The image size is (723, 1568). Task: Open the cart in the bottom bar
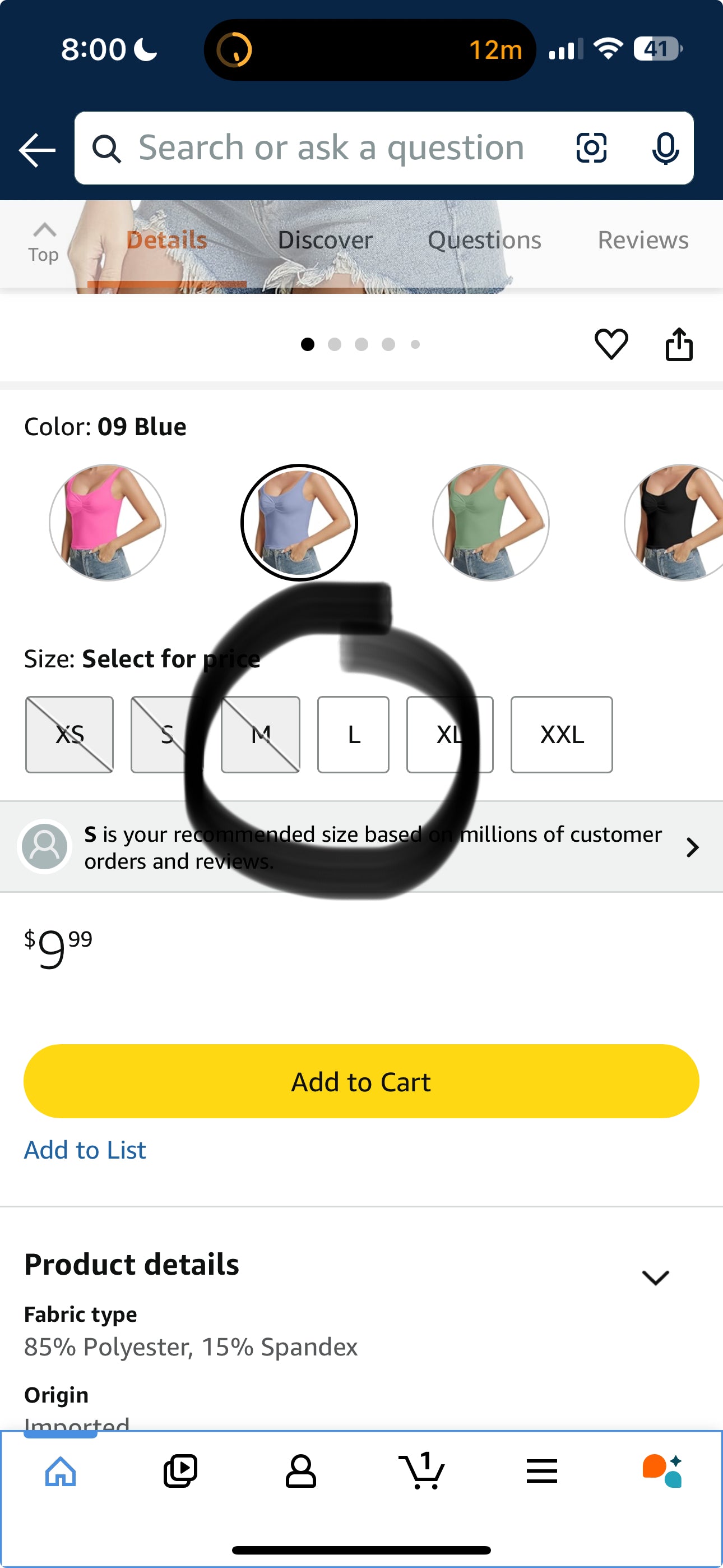click(x=421, y=1472)
